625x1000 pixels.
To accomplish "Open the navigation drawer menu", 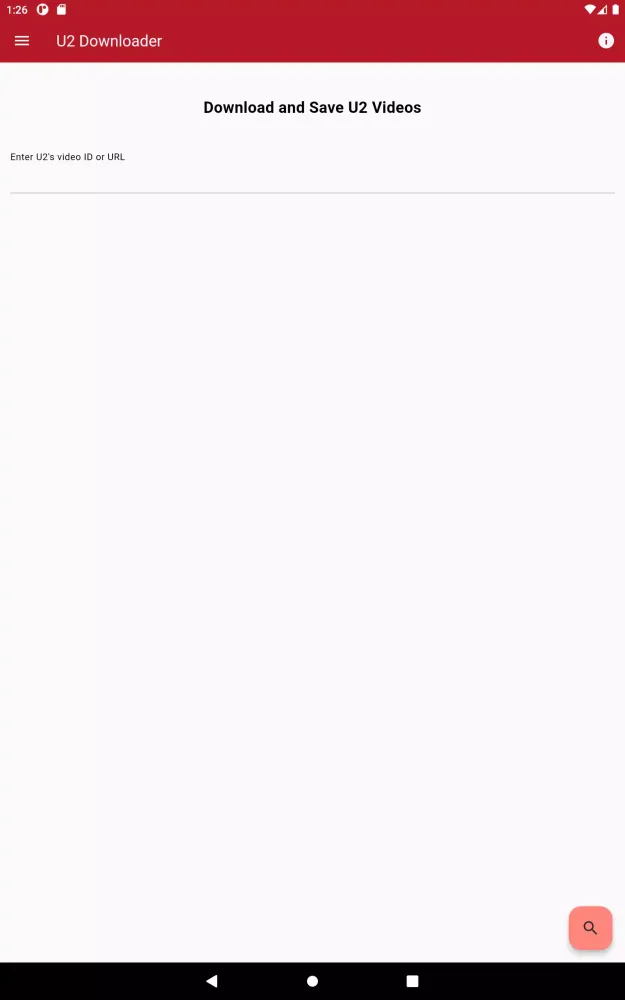I will pos(22,41).
